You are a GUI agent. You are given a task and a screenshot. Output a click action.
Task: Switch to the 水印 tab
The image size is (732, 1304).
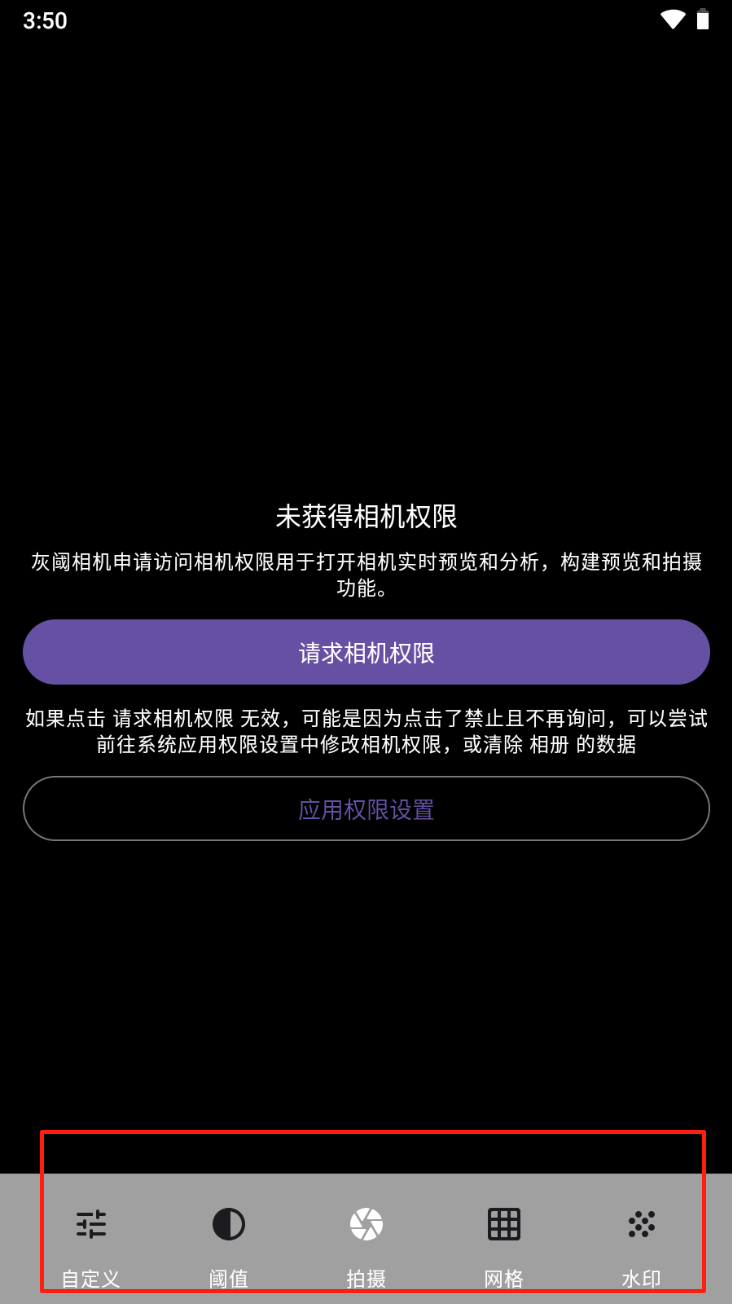click(x=641, y=1240)
